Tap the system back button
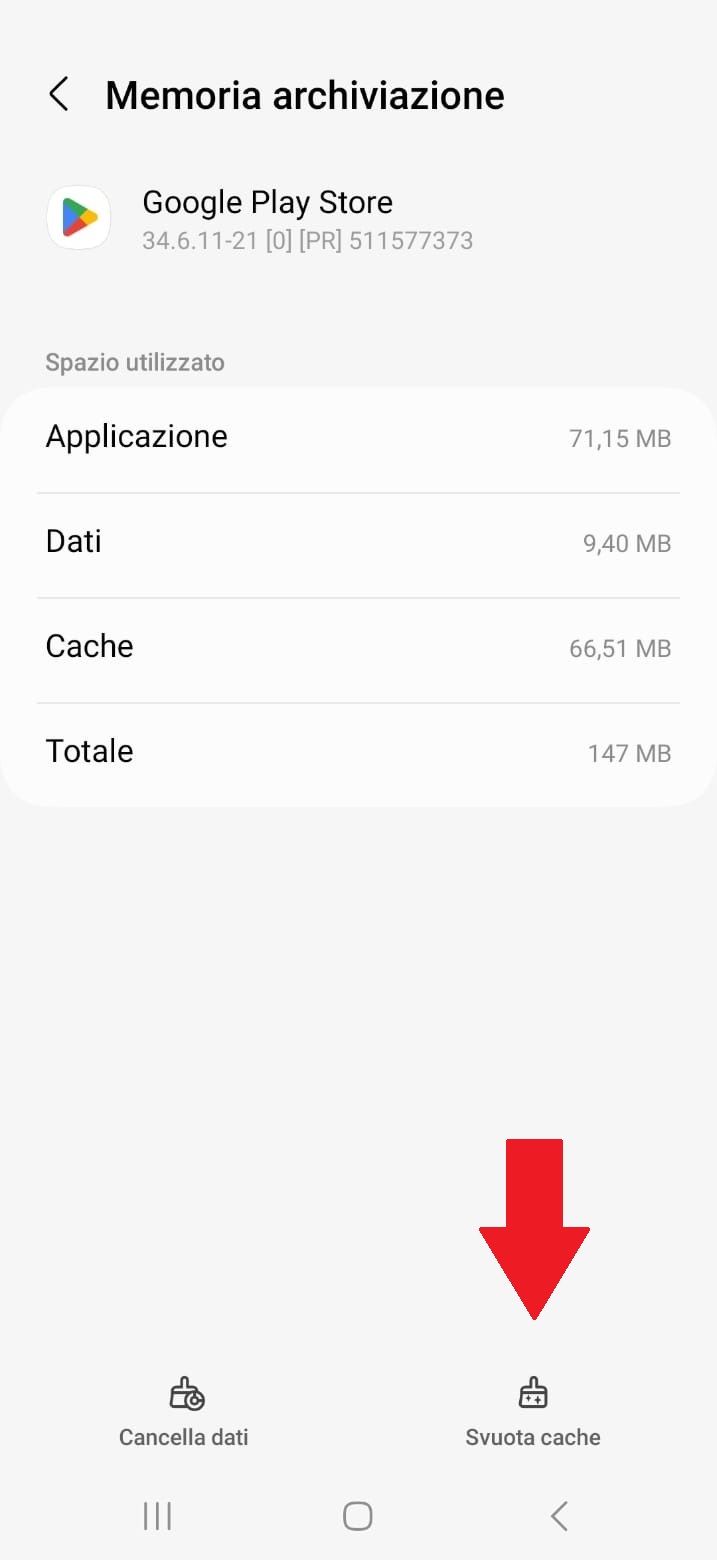The height and width of the screenshot is (1560, 717). click(559, 1516)
